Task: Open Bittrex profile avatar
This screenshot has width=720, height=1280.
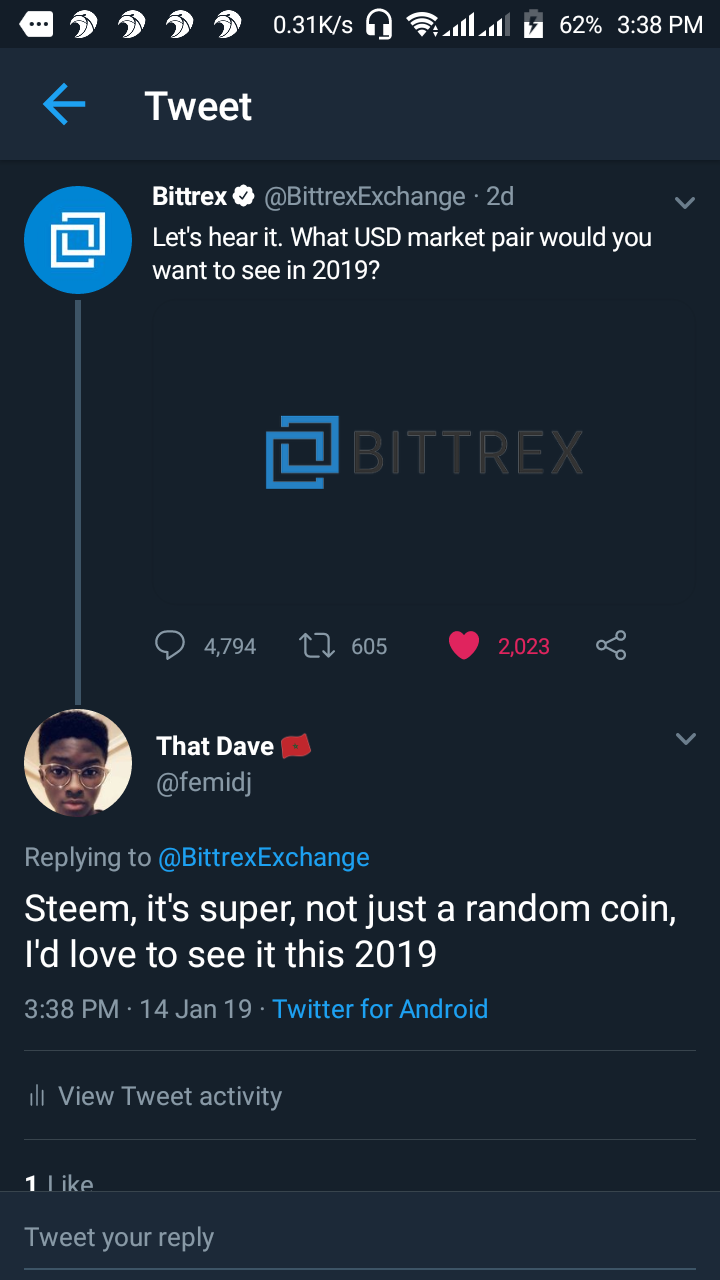Action: click(x=78, y=240)
